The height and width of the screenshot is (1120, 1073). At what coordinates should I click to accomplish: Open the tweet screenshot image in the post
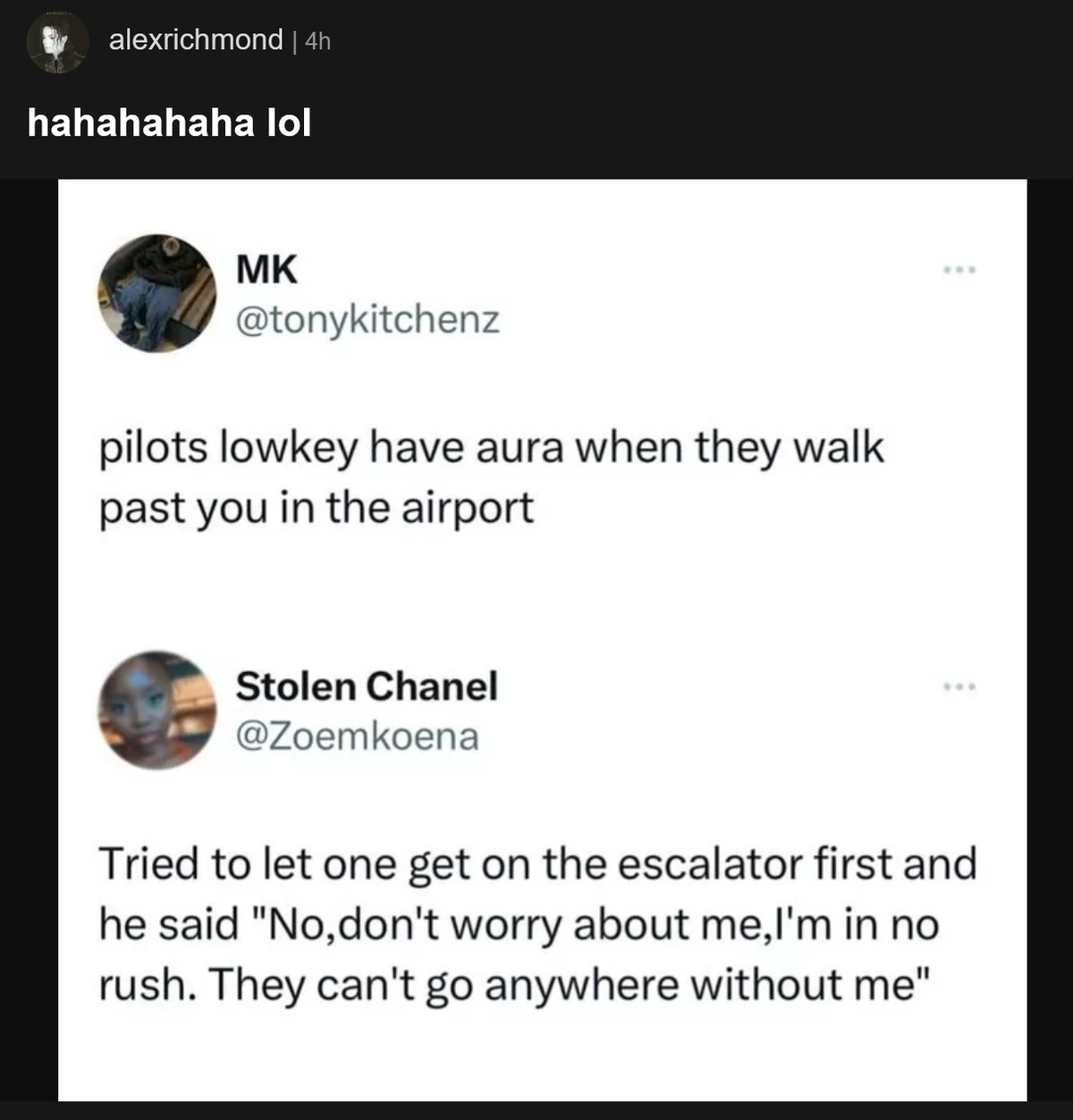pos(542,639)
